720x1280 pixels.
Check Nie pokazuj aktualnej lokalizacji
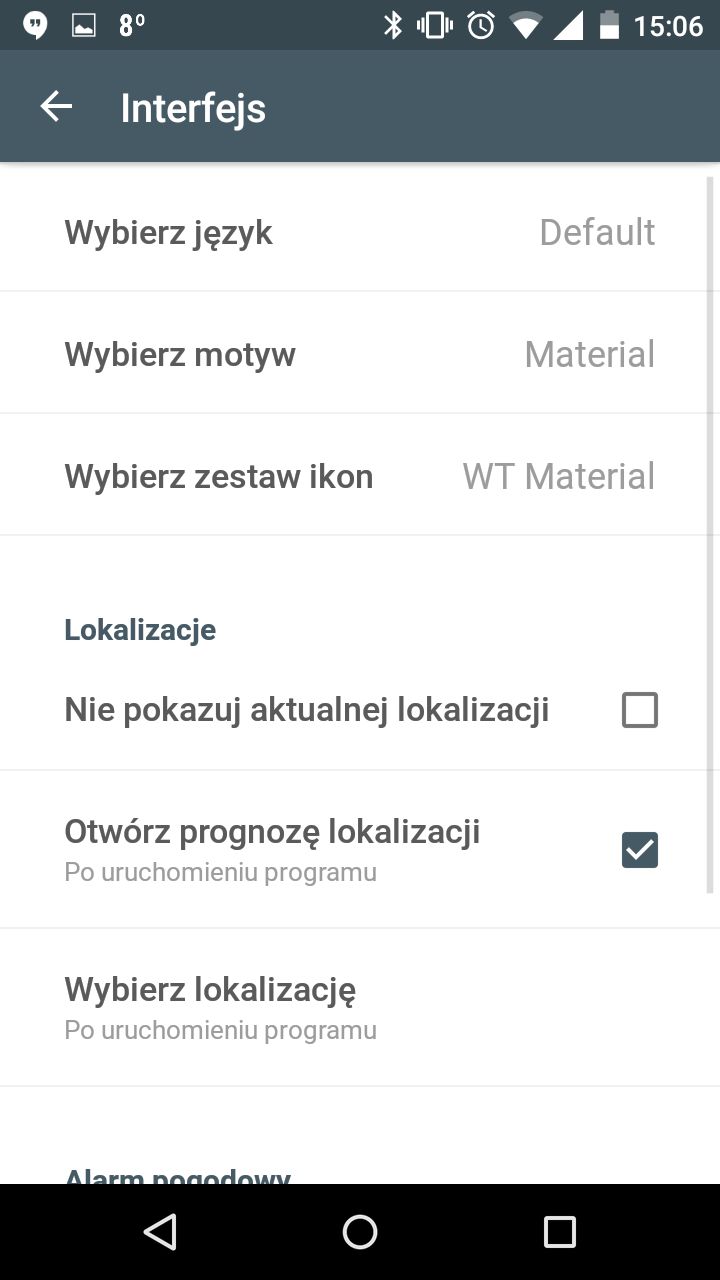click(x=640, y=710)
